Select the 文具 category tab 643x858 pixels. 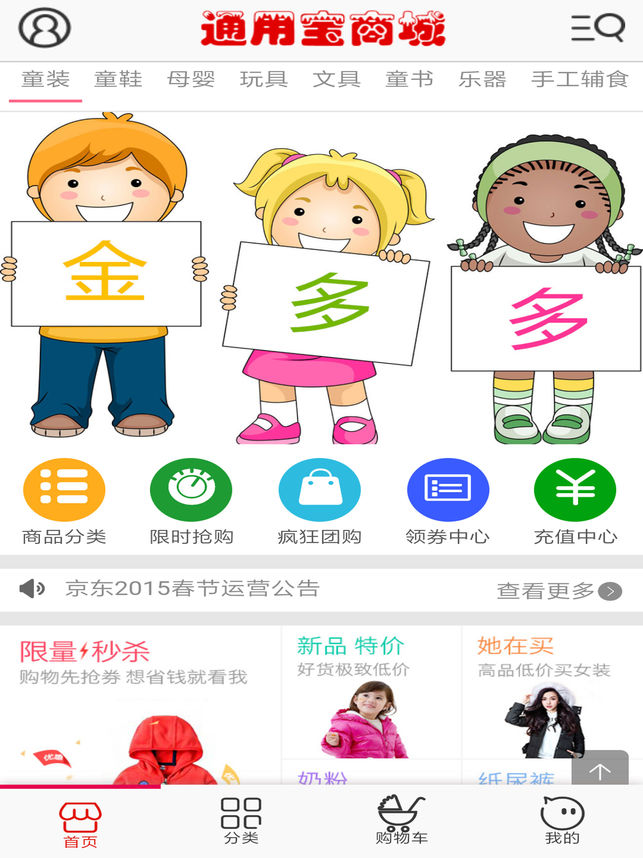[x=336, y=79]
